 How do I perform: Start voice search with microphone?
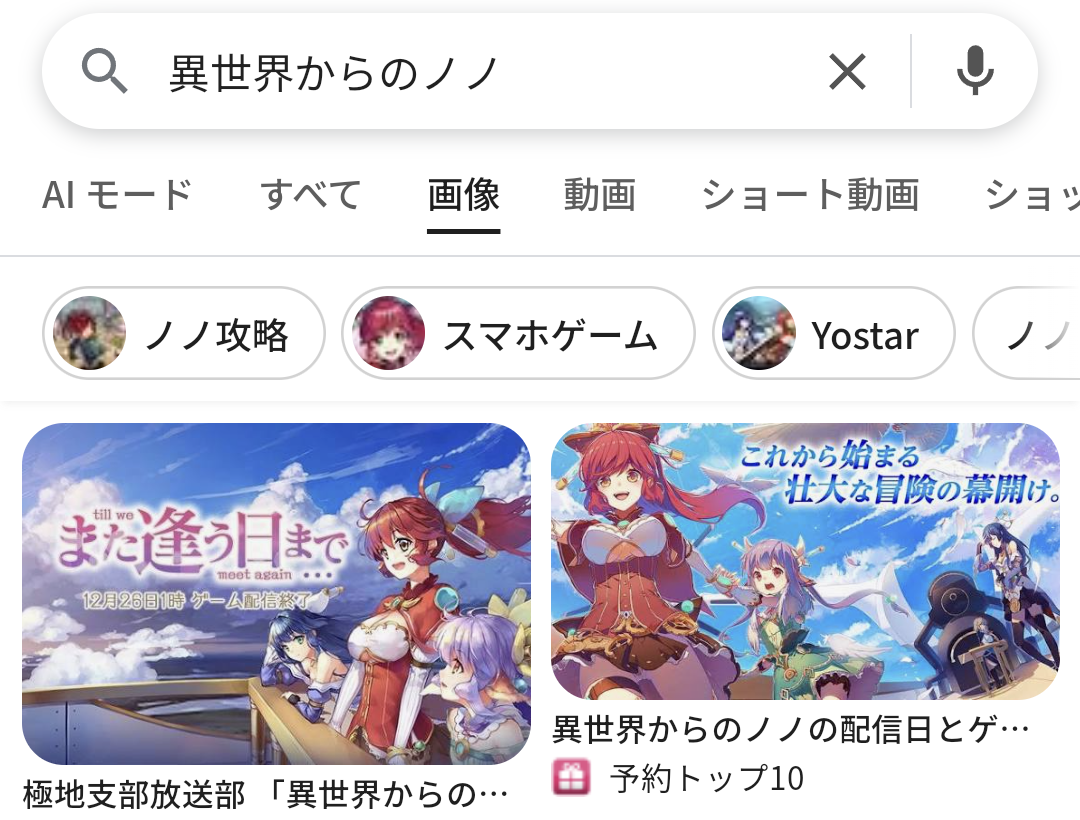(974, 72)
